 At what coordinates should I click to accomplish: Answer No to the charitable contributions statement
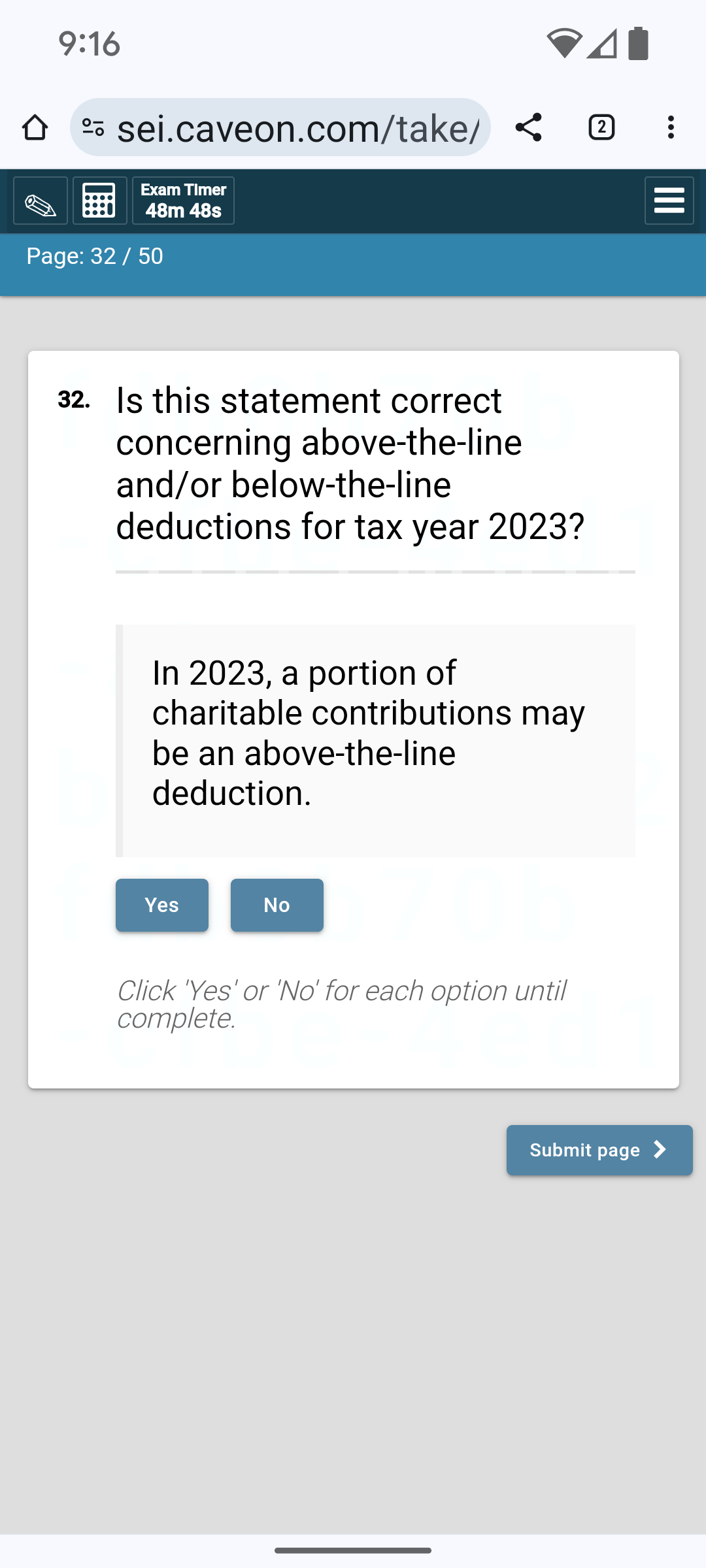click(277, 905)
